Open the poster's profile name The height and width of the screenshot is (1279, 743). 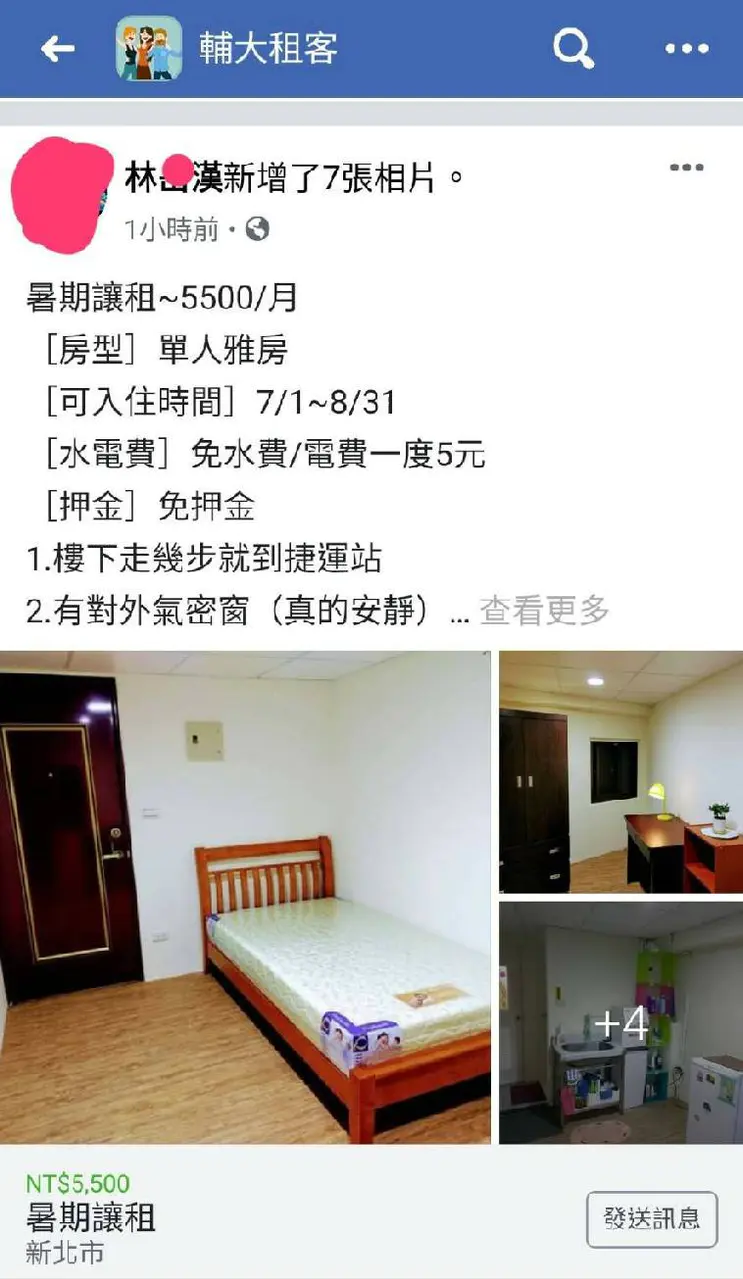click(x=172, y=179)
